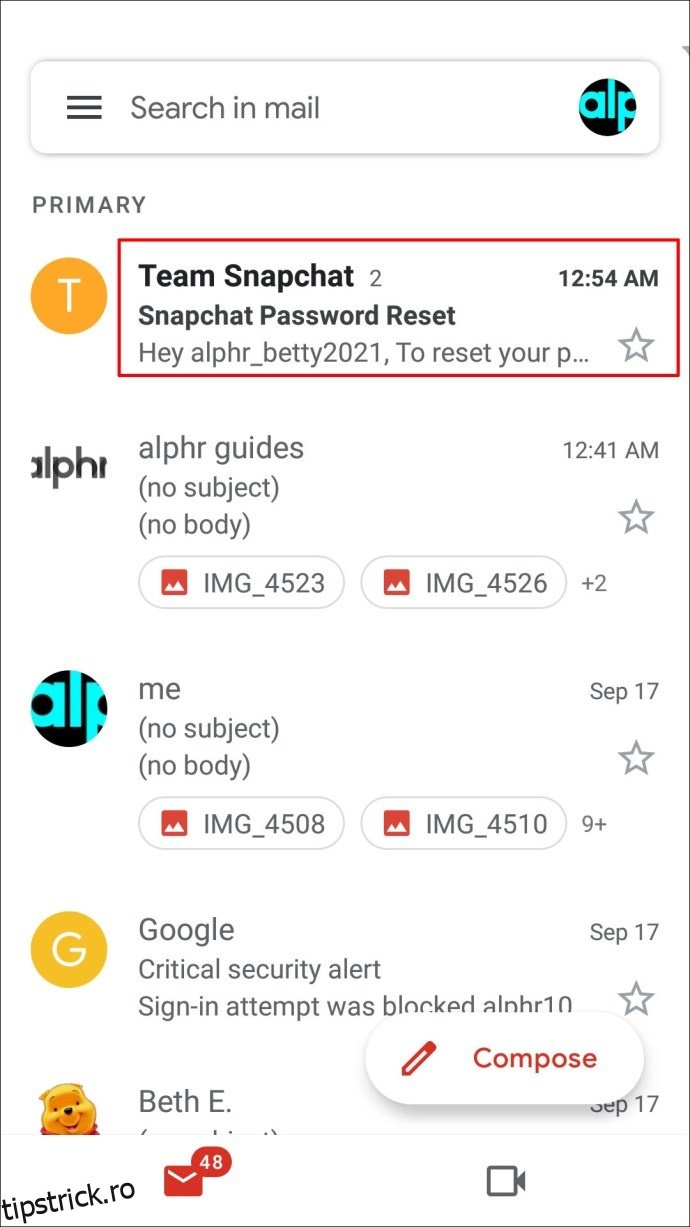Switch to the Mail tab
The image size is (690, 1227).
(185, 1182)
